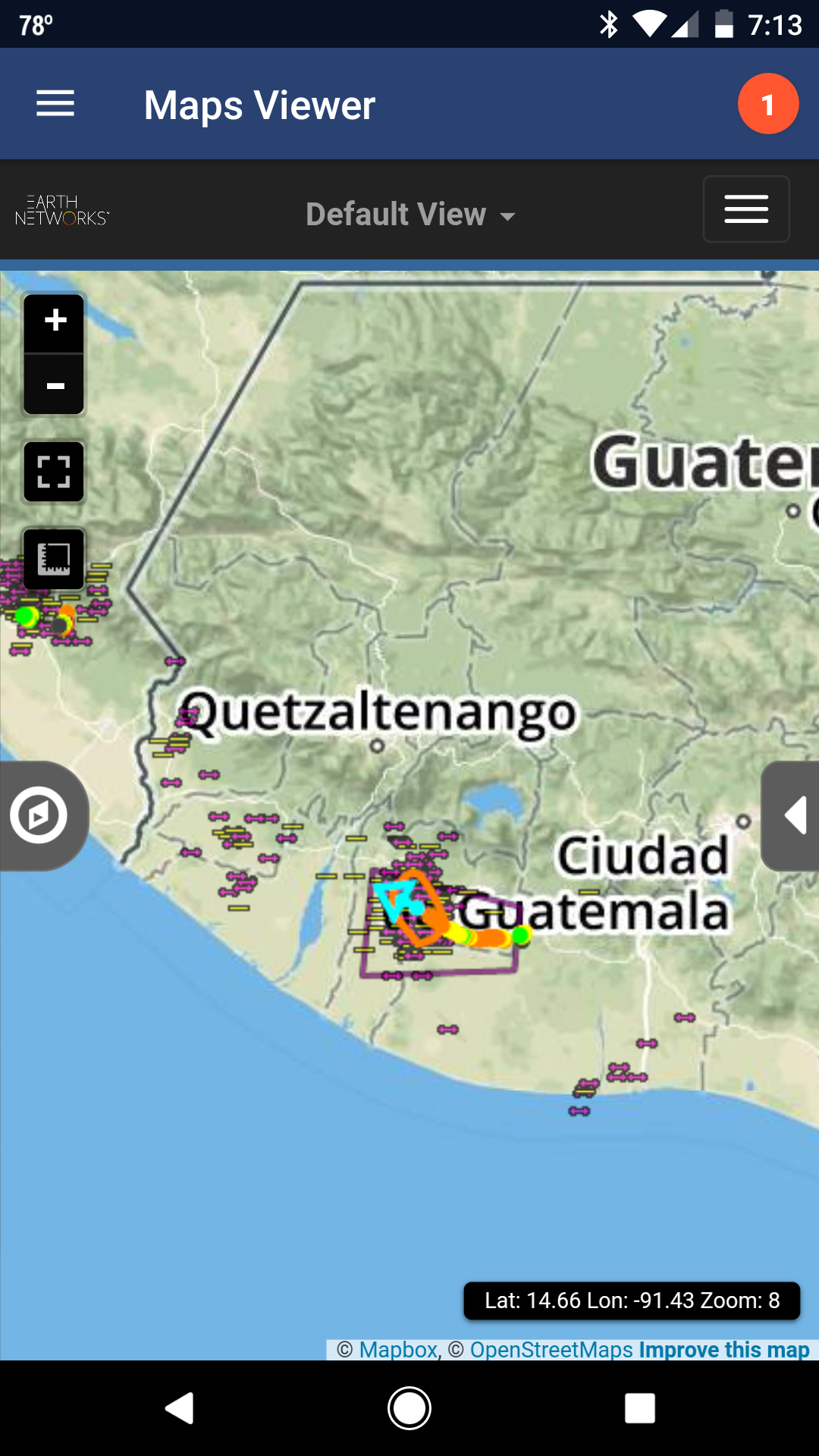
Task: Zoom out using the minus icon
Action: pyautogui.click(x=53, y=386)
